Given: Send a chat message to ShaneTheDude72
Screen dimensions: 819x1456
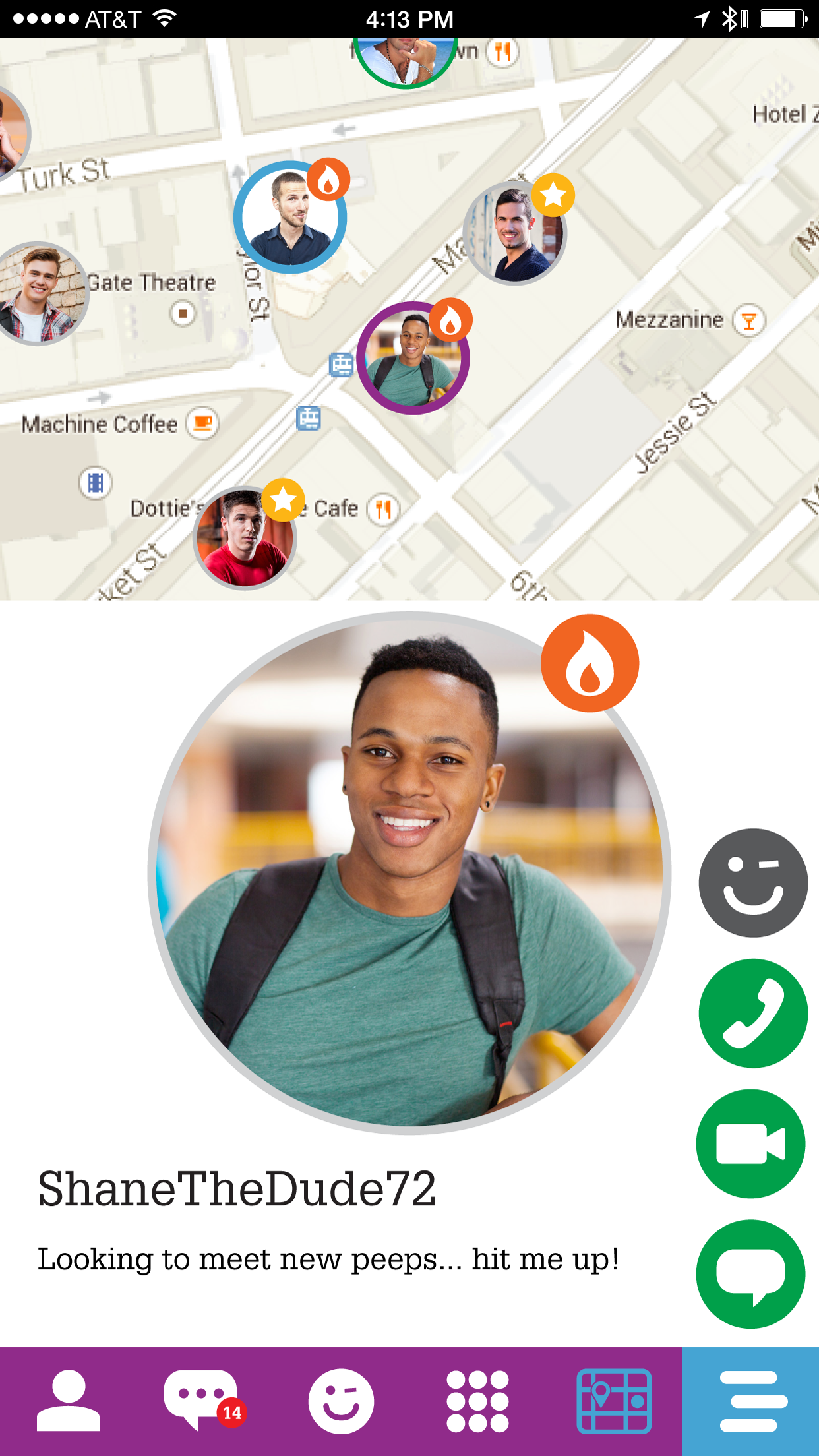Looking at the screenshot, I should [x=751, y=1273].
